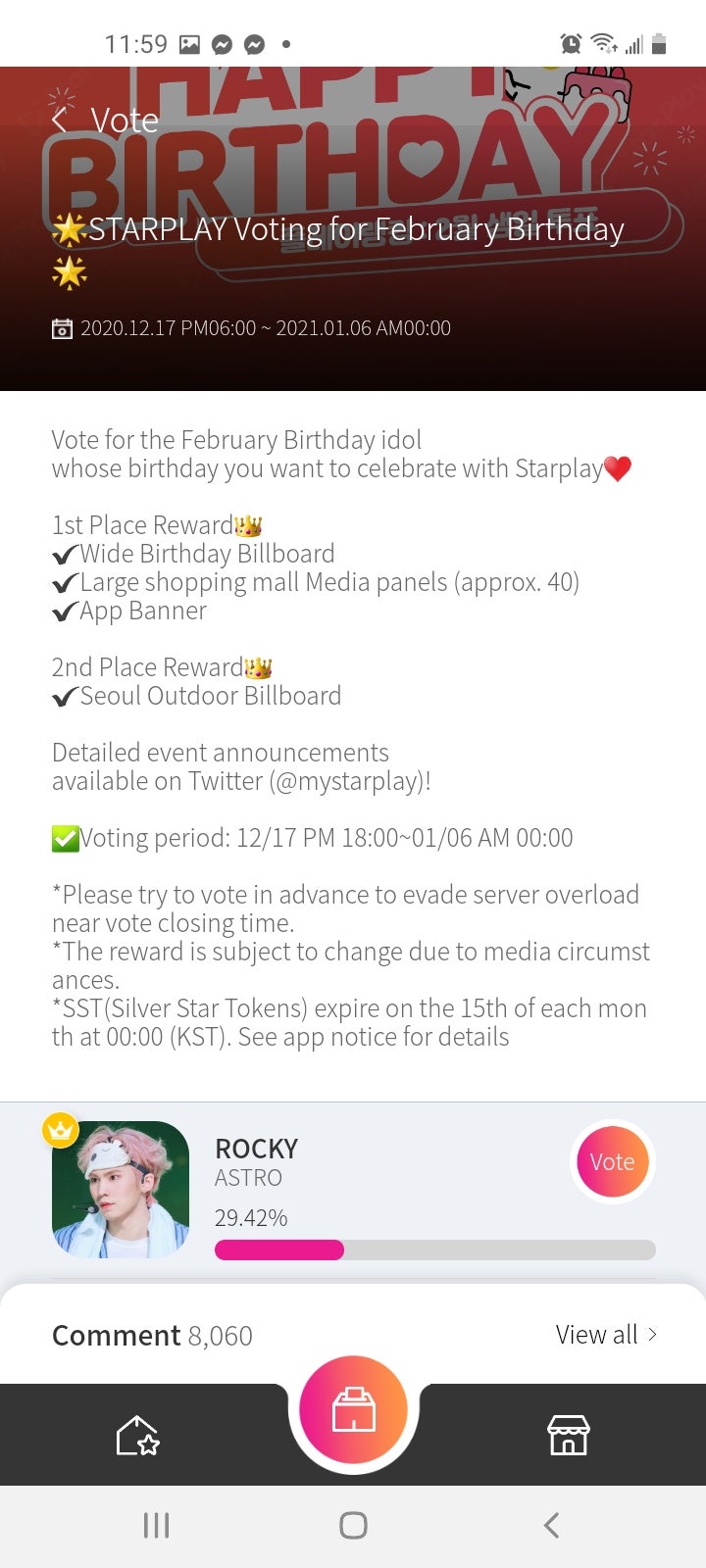Open the store tab
The width and height of the screenshot is (706, 1568).
click(568, 1436)
